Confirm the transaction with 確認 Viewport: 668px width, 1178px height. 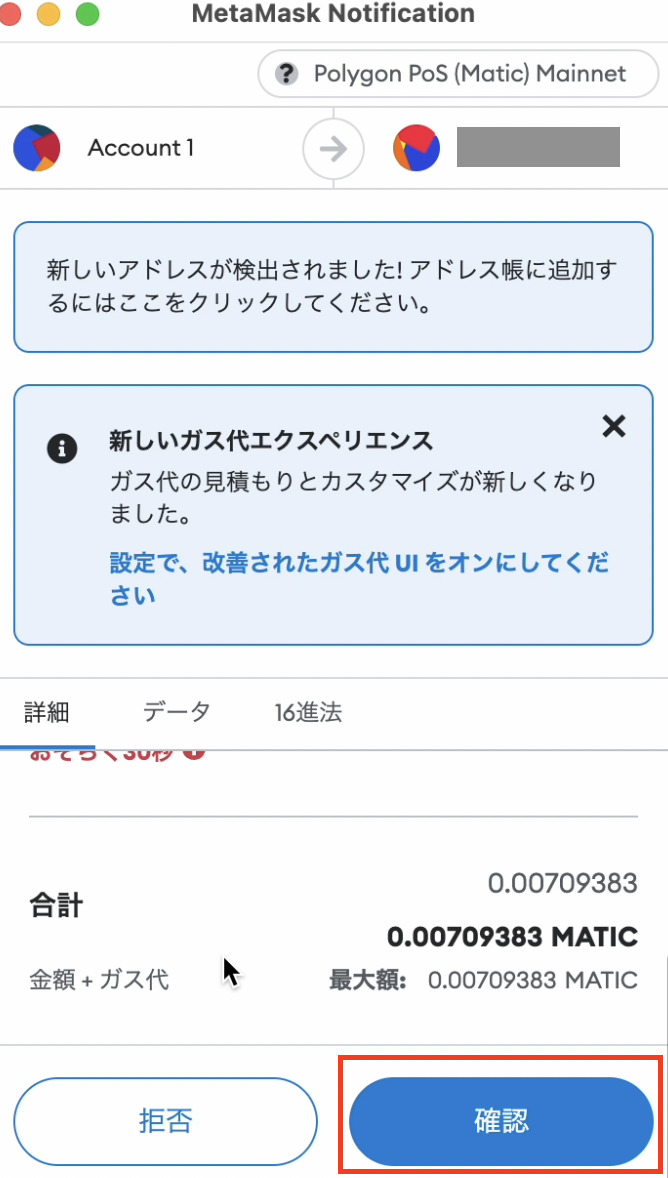click(501, 1121)
